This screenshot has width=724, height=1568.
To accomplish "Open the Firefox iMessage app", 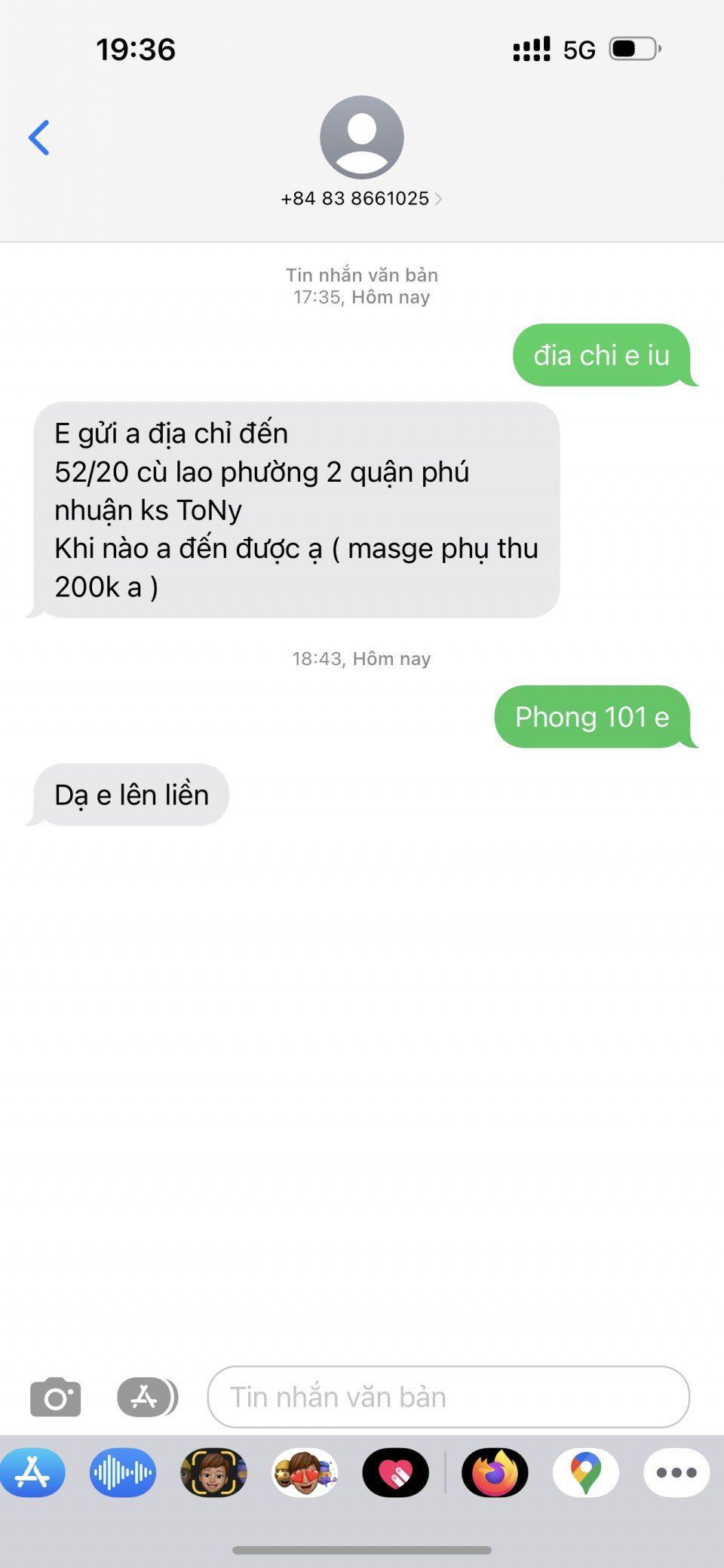I will tap(495, 1472).
